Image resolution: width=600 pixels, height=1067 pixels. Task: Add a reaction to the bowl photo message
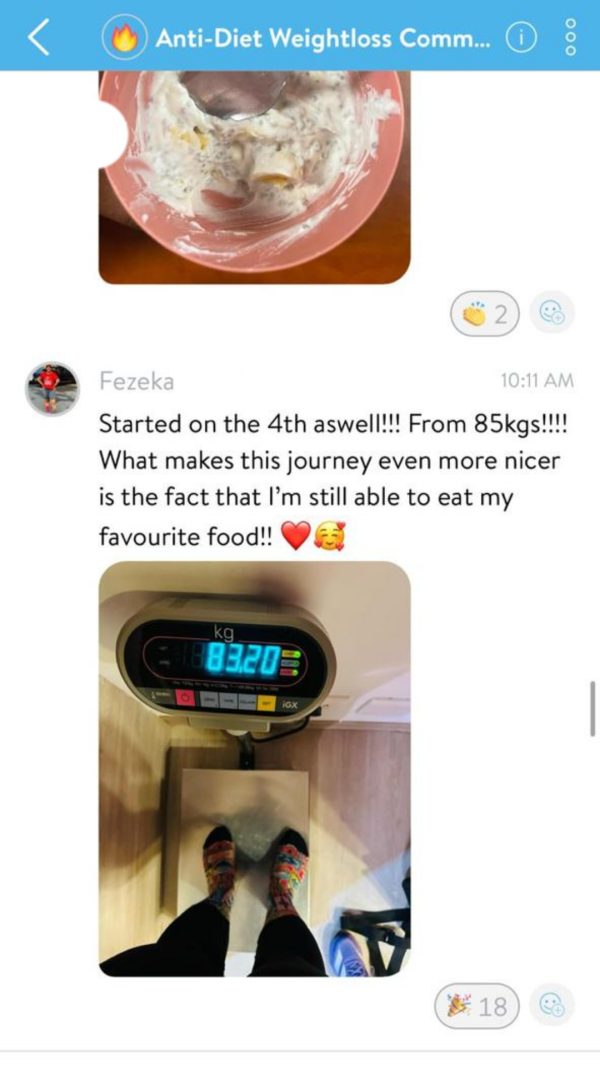[x=552, y=314]
